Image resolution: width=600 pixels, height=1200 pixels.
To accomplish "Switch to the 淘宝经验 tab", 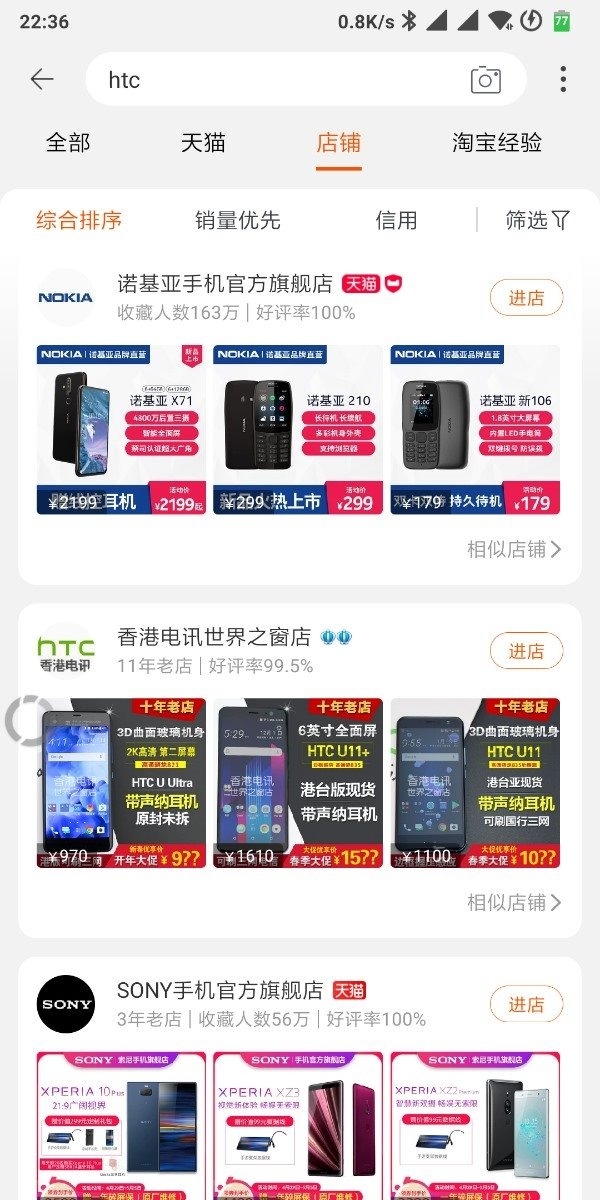I will [496, 143].
